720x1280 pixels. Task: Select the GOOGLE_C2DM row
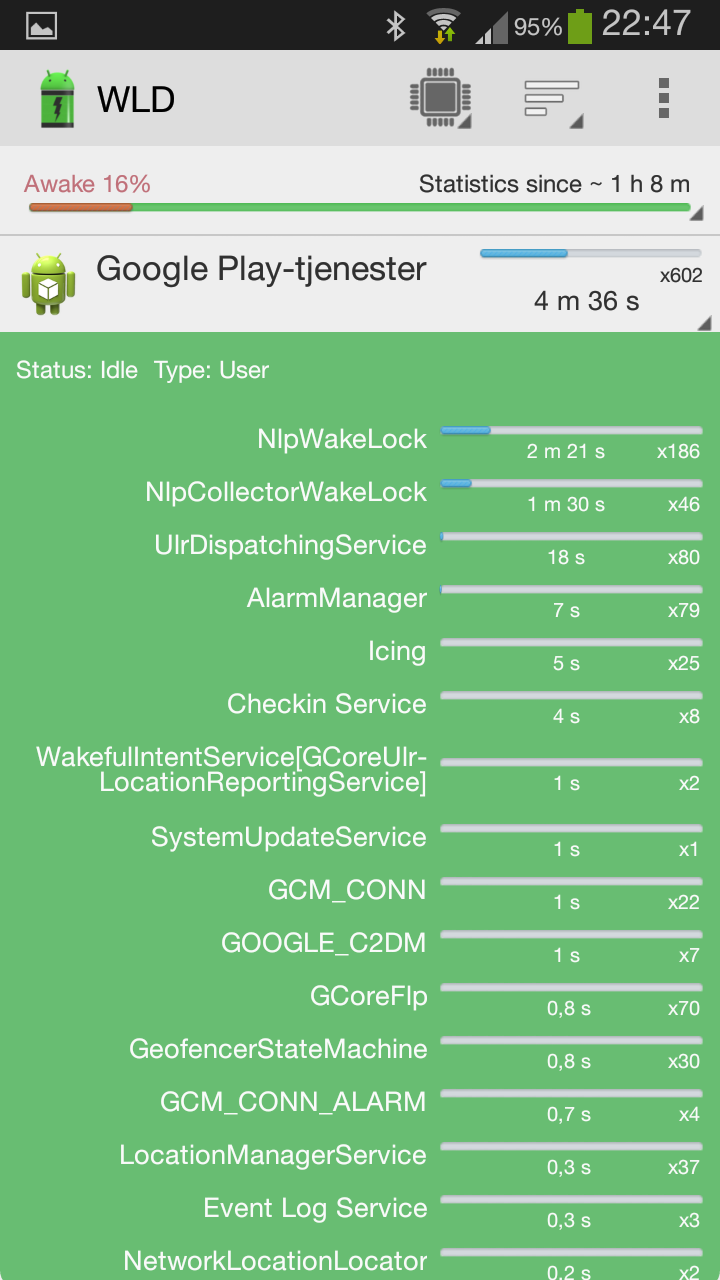[x=360, y=944]
